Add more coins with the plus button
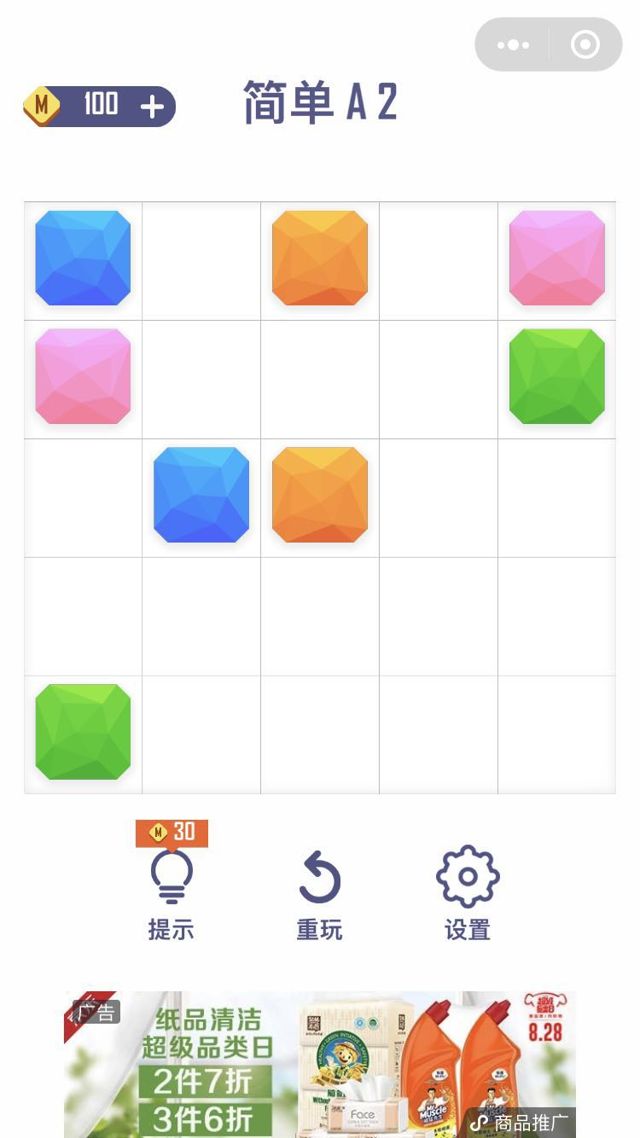 click(152, 107)
